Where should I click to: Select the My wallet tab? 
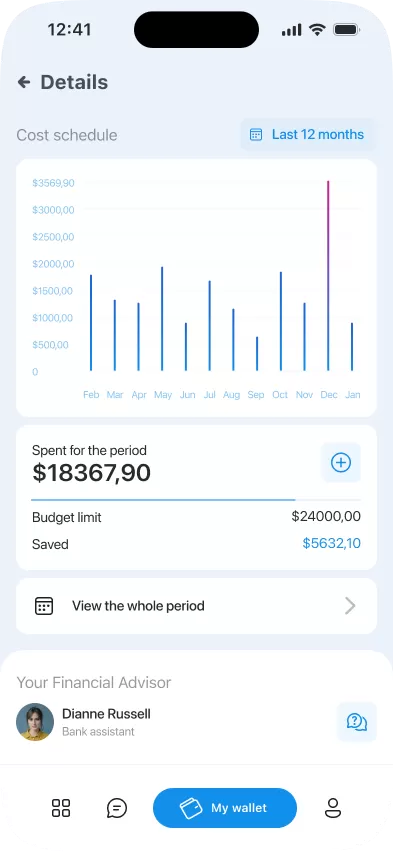coord(225,808)
